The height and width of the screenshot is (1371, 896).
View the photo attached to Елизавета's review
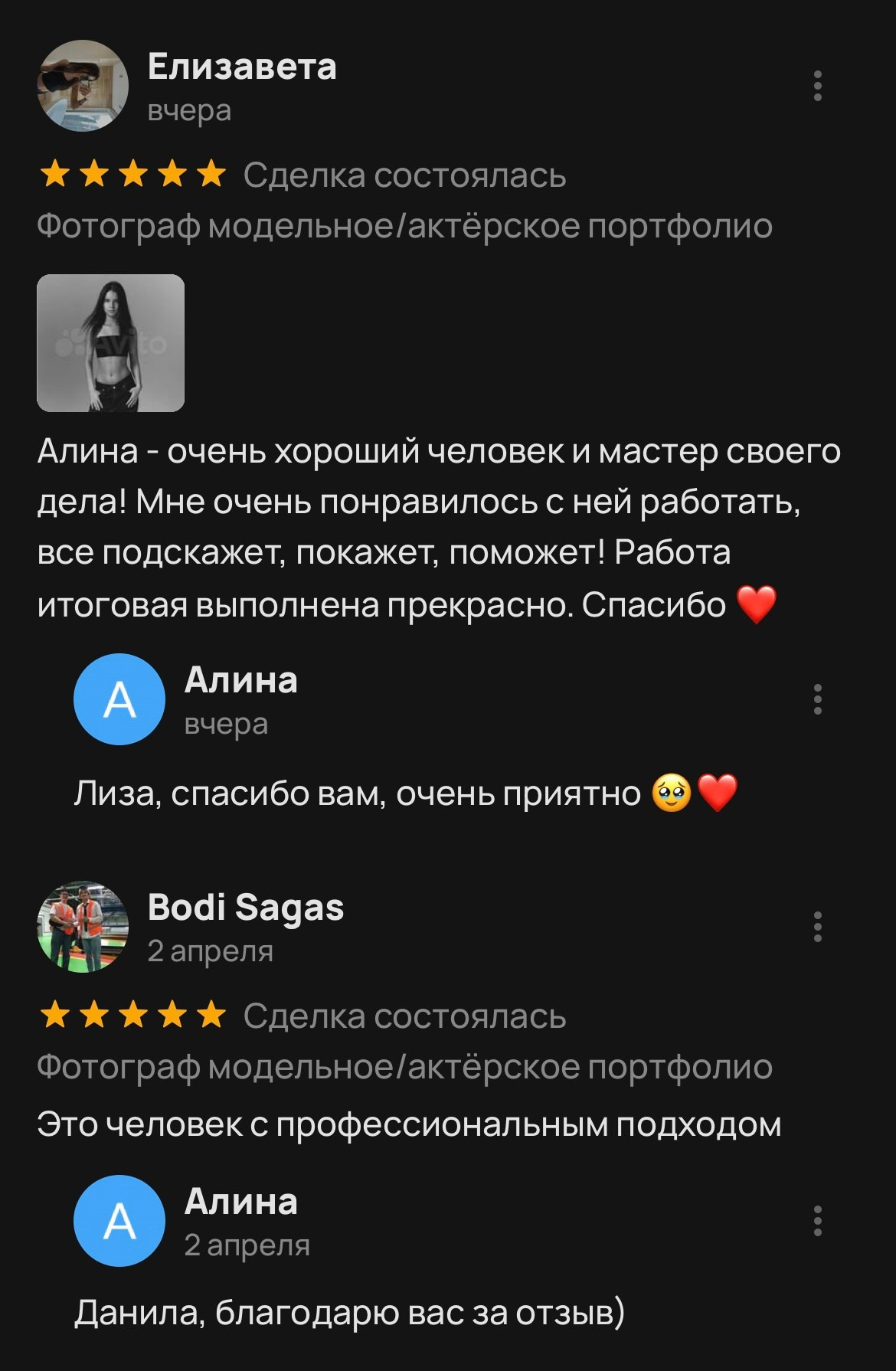[111, 343]
